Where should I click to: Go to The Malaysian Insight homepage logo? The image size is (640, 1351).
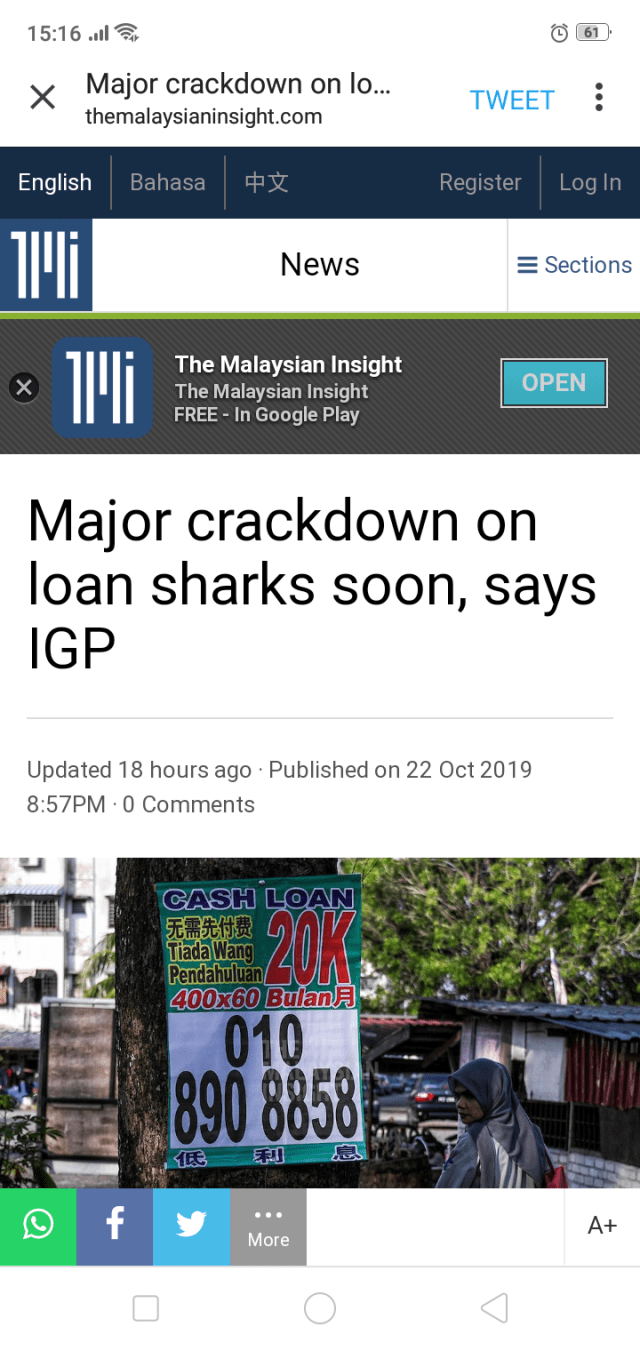click(x=46, y=265)
